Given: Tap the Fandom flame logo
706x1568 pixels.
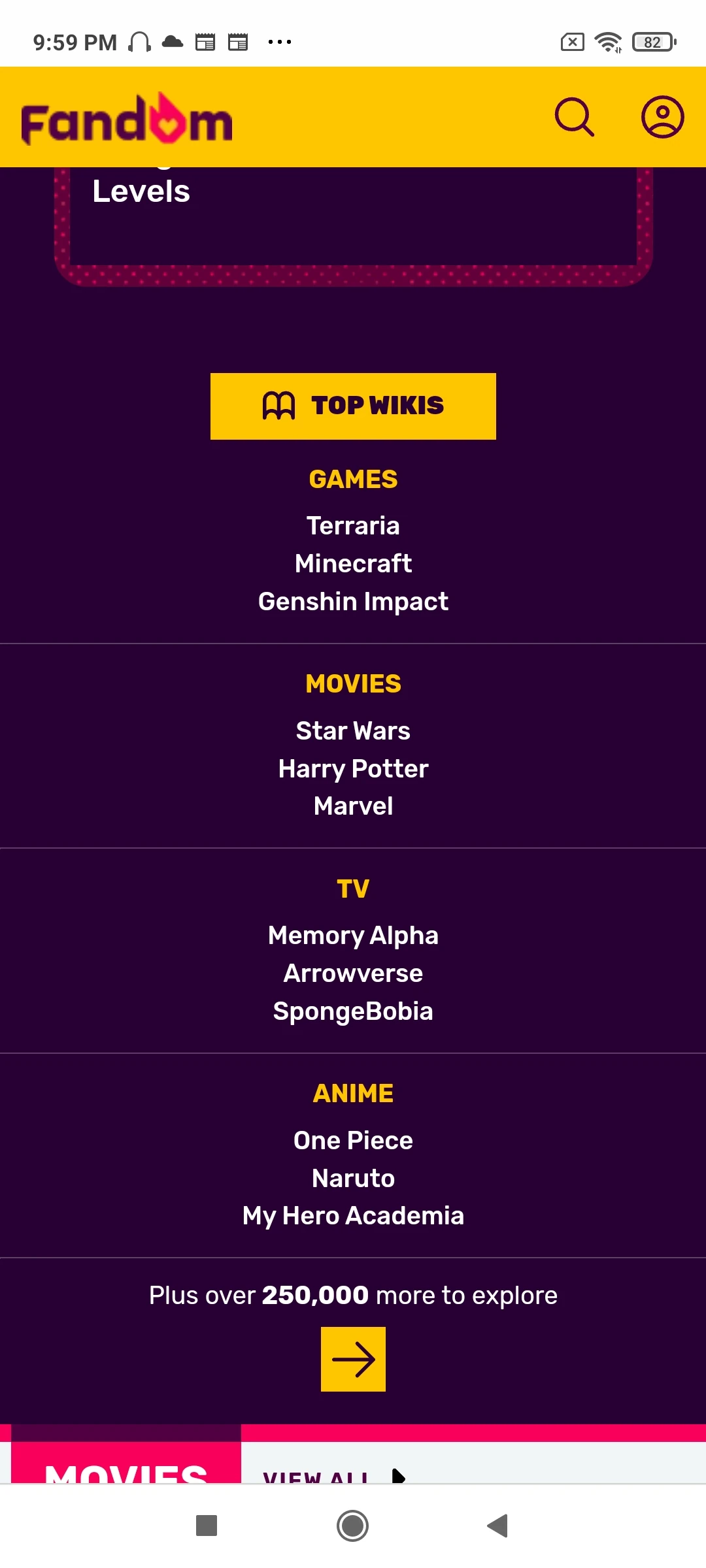Looking at the screenshot, I should 126,119.
